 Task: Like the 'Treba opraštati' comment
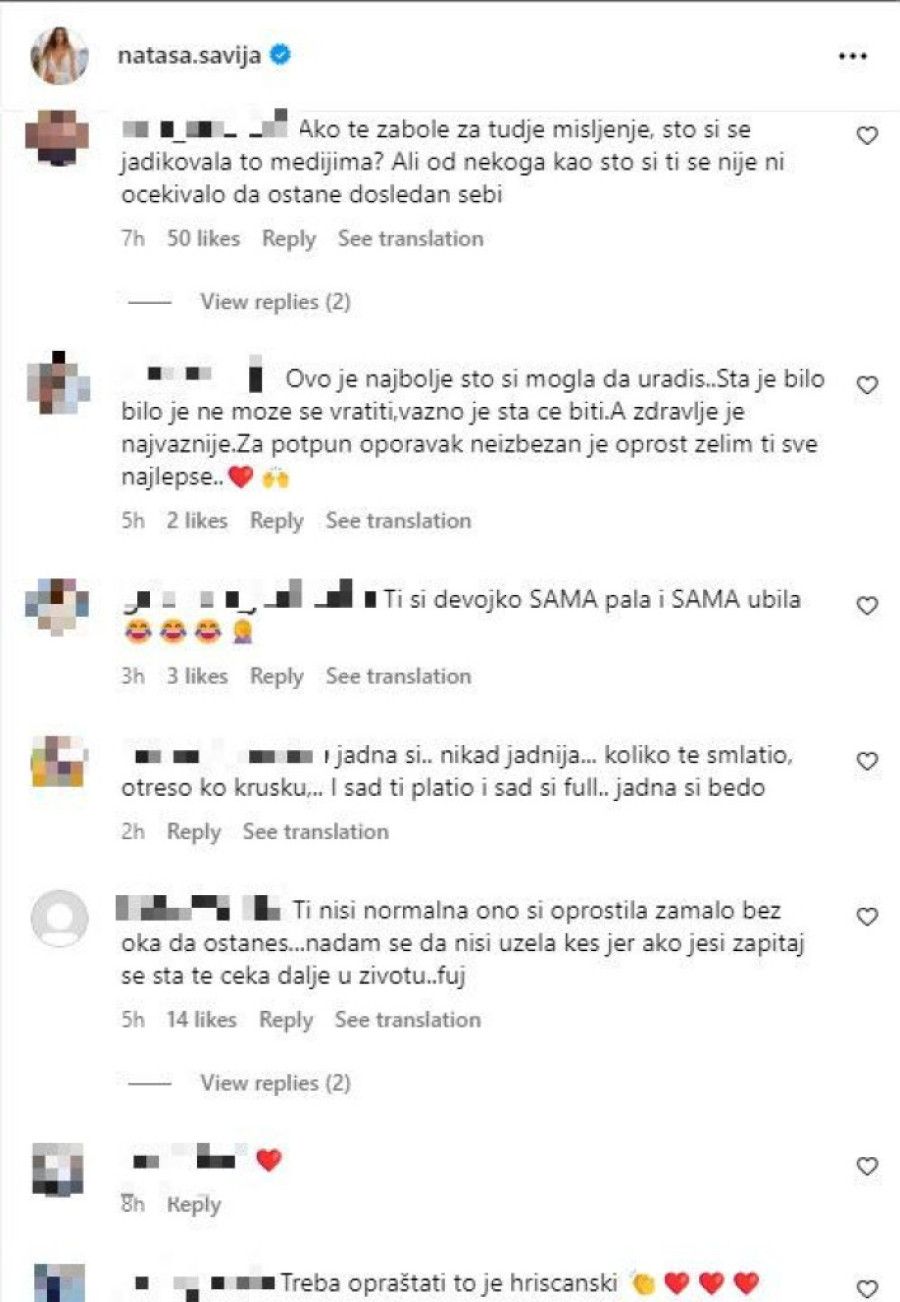[867, 1288]
